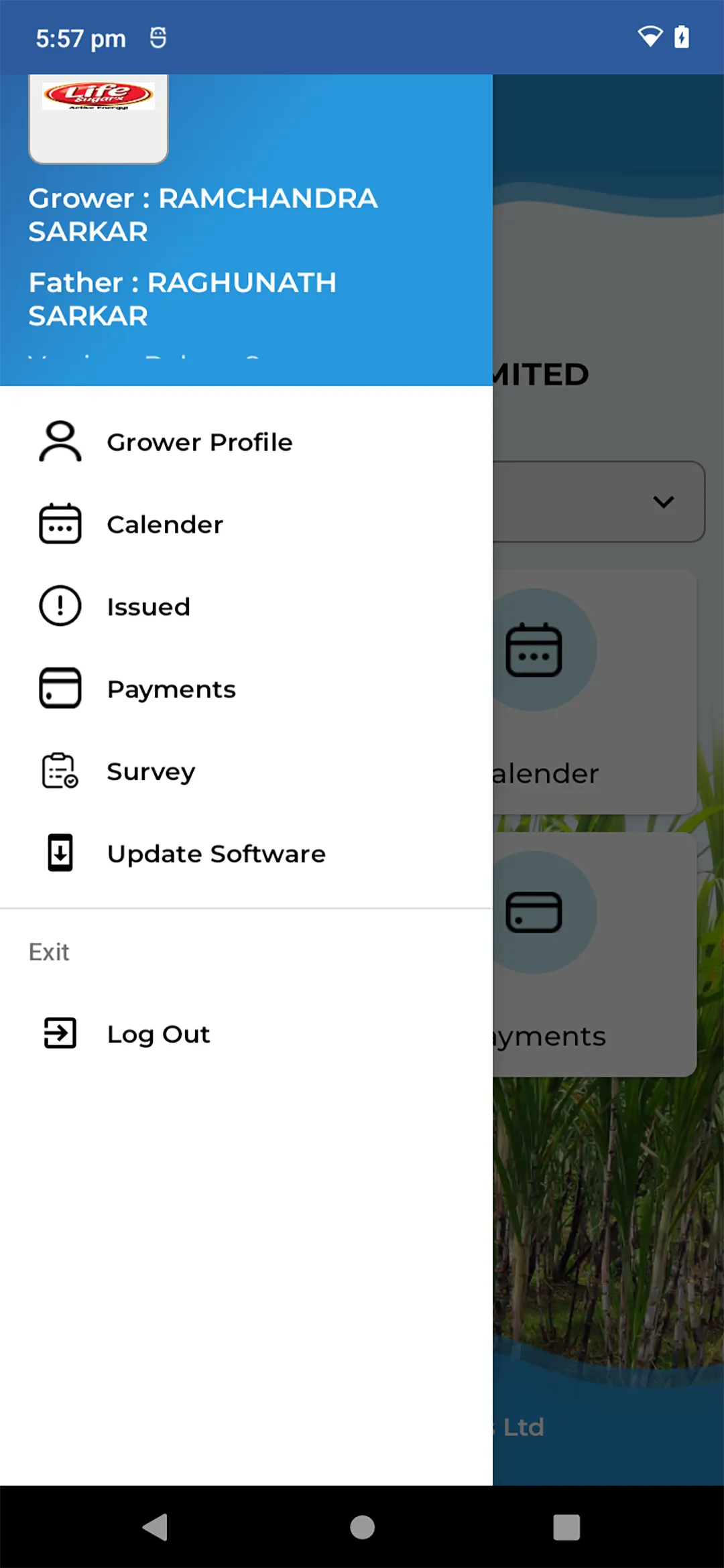Expand the combo box using its chevron arrow
The width and height of the screenshot is (724, 1568).
tap(664, 501)
